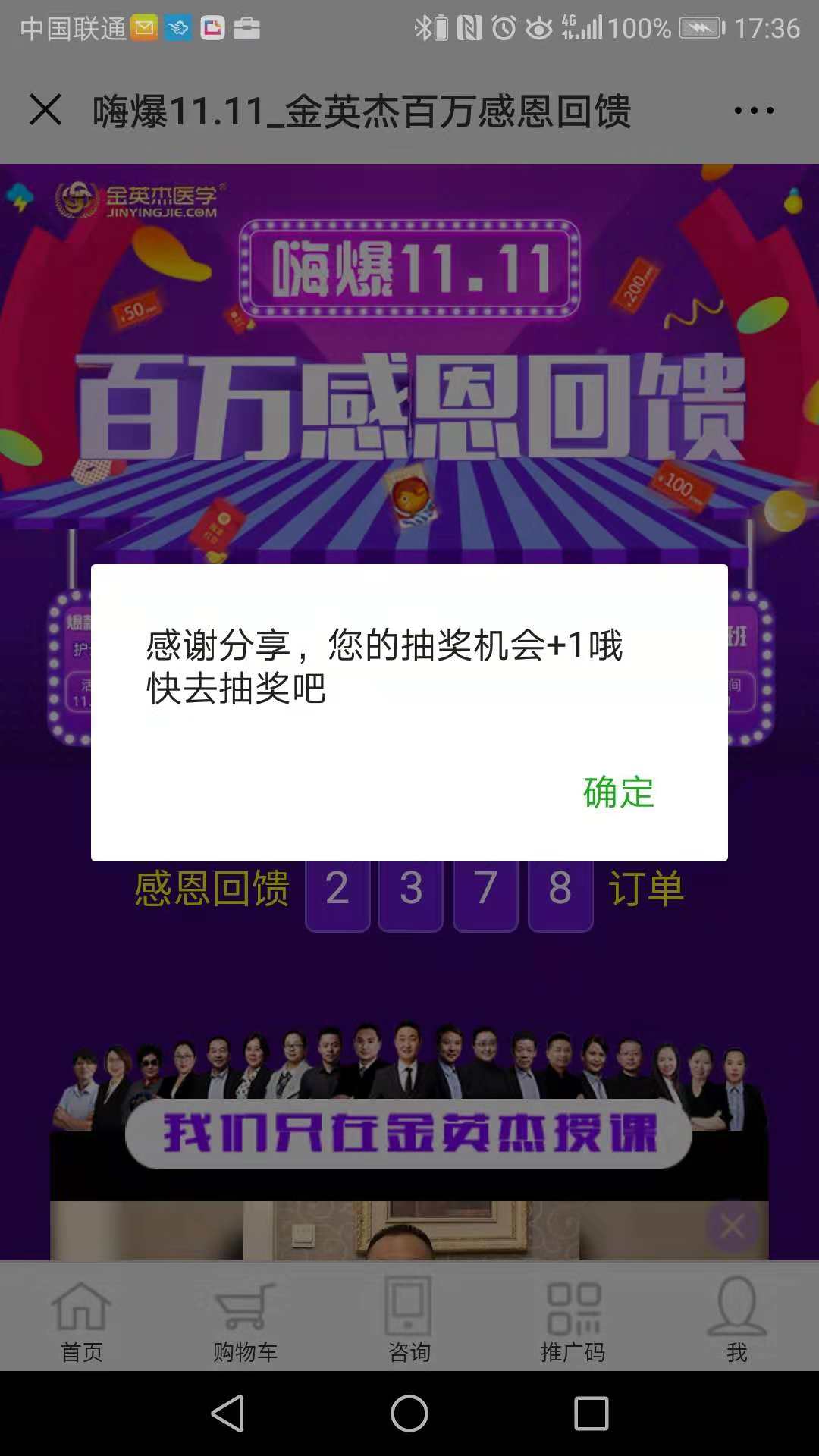The image size is (819, 1456).
Task: Open the 购物车 shopping cart tab
Action: click(245, 1319)
